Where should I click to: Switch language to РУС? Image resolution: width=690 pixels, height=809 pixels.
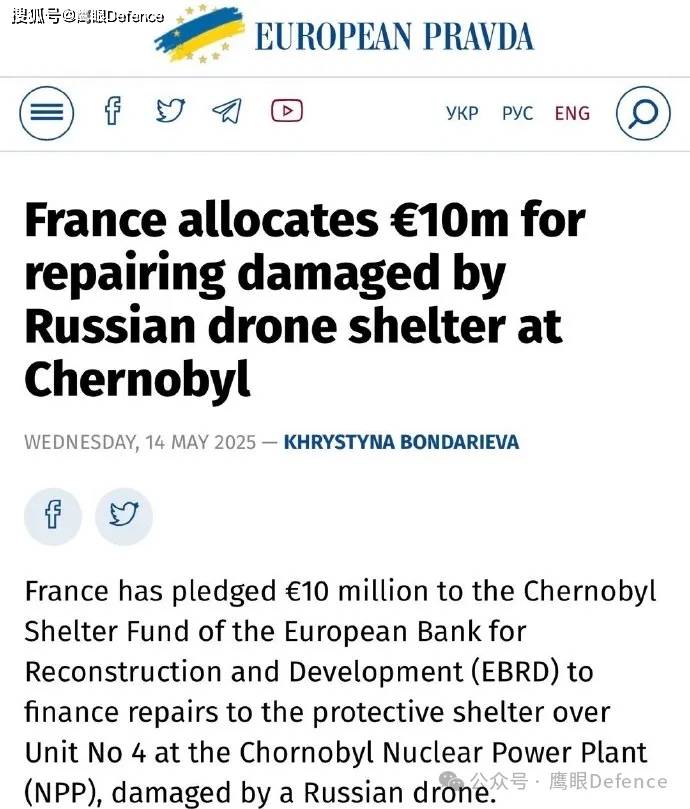tap(517, 113)
